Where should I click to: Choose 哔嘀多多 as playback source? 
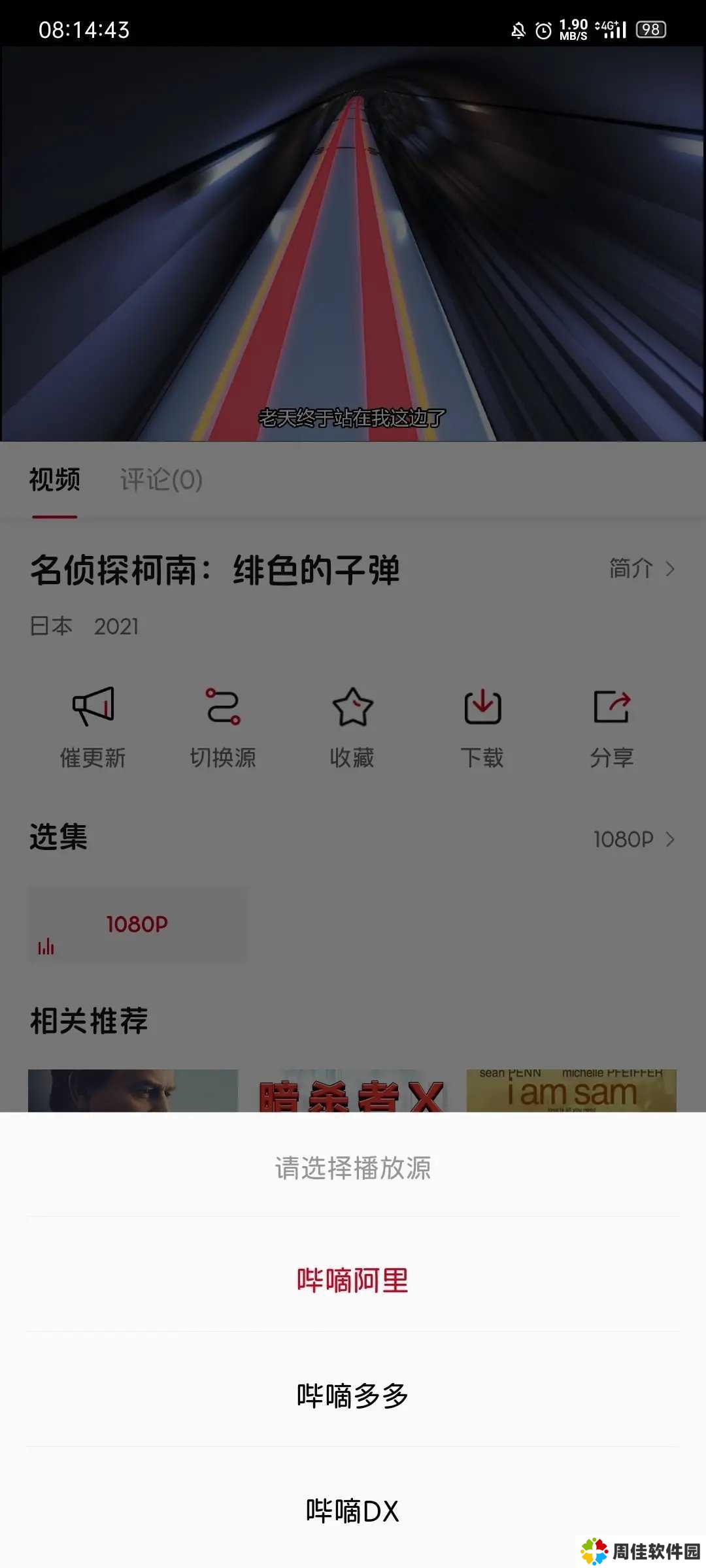[x=352, y=1395]
